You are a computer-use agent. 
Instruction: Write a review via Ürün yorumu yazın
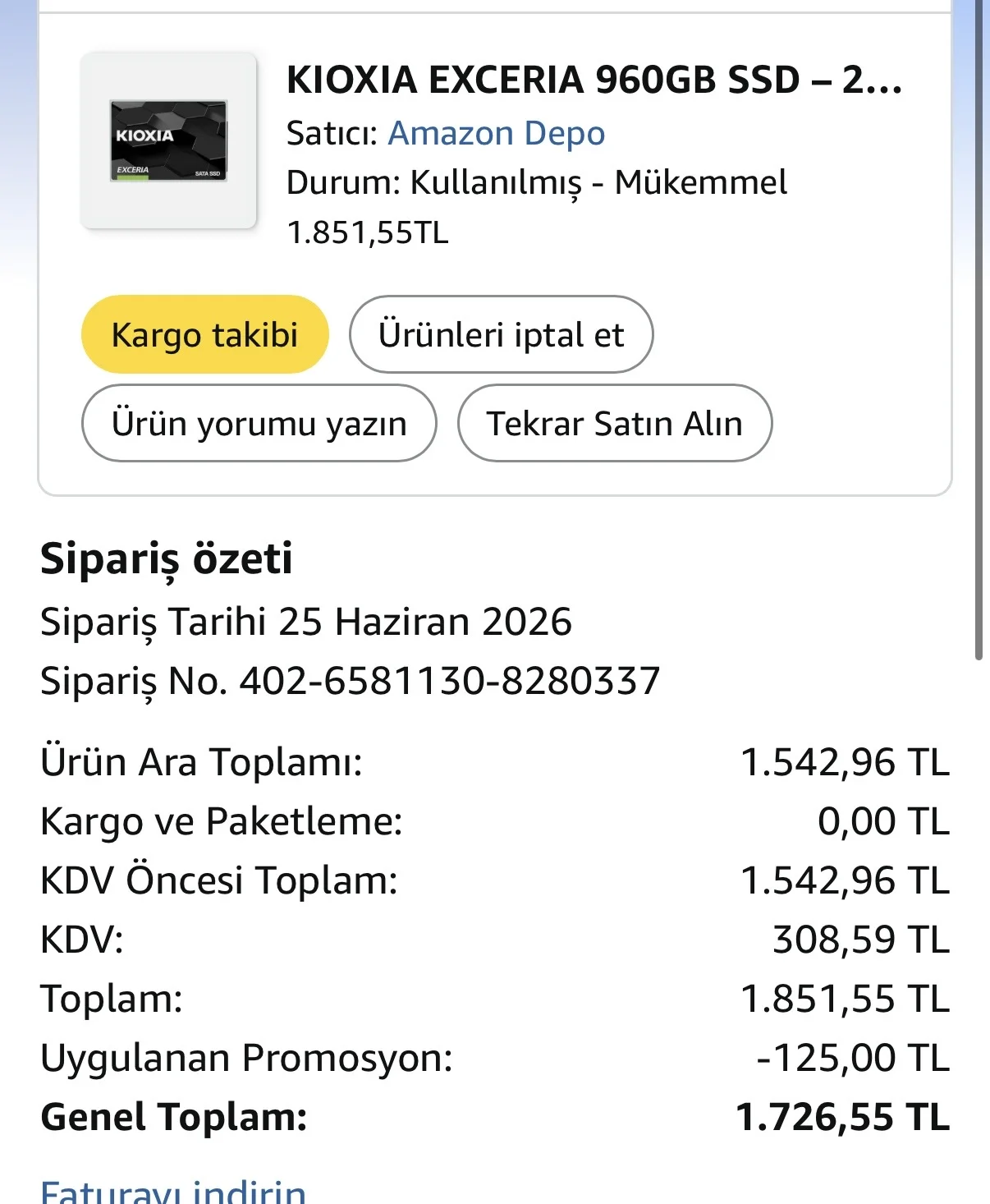[x=259, y=423]
